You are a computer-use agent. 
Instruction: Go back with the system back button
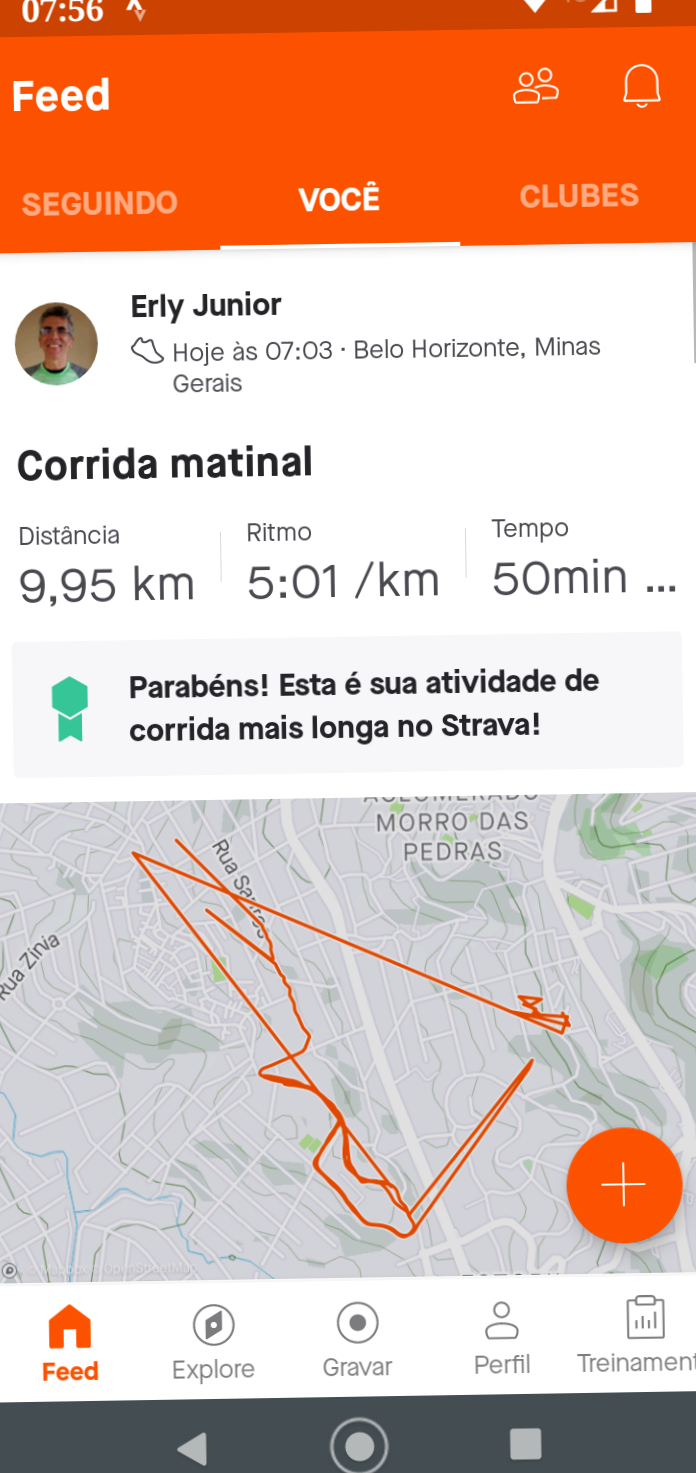(191, 1446)
